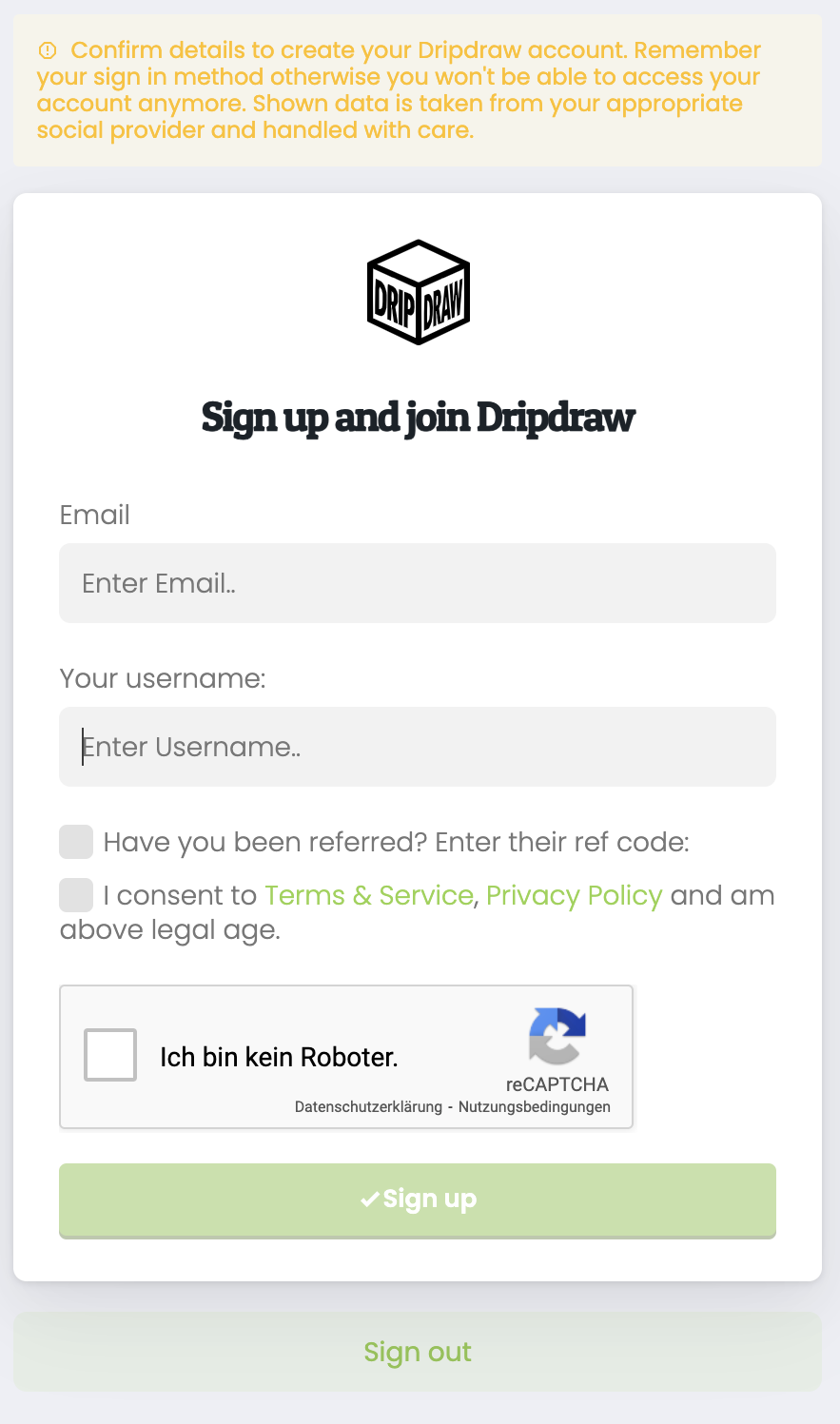Tap the Enter Username field
This screenshot has height=1424, width=840.
click(x=418, y=747)
